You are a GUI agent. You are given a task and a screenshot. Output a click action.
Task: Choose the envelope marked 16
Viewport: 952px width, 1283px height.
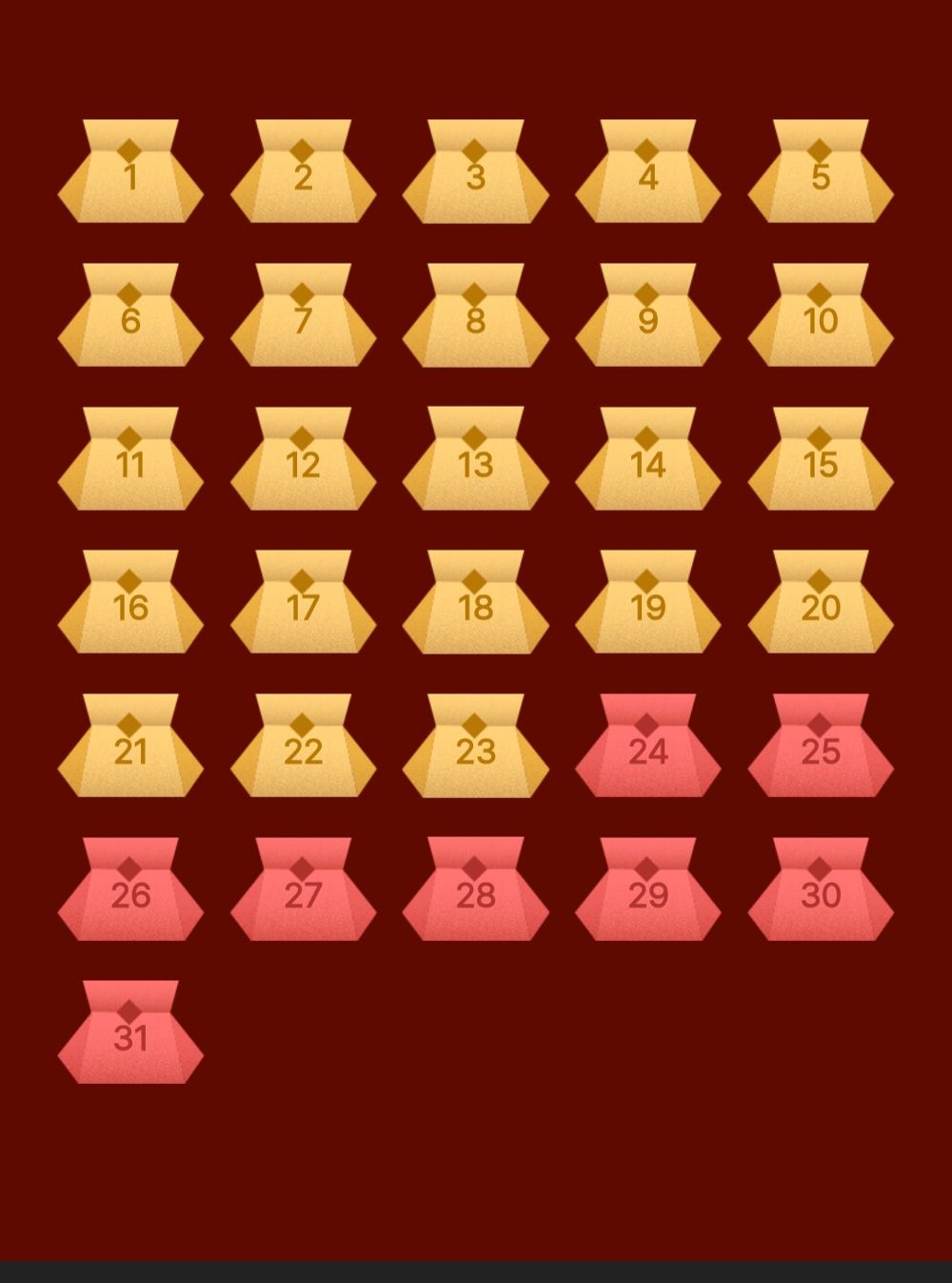pos(130,603)
